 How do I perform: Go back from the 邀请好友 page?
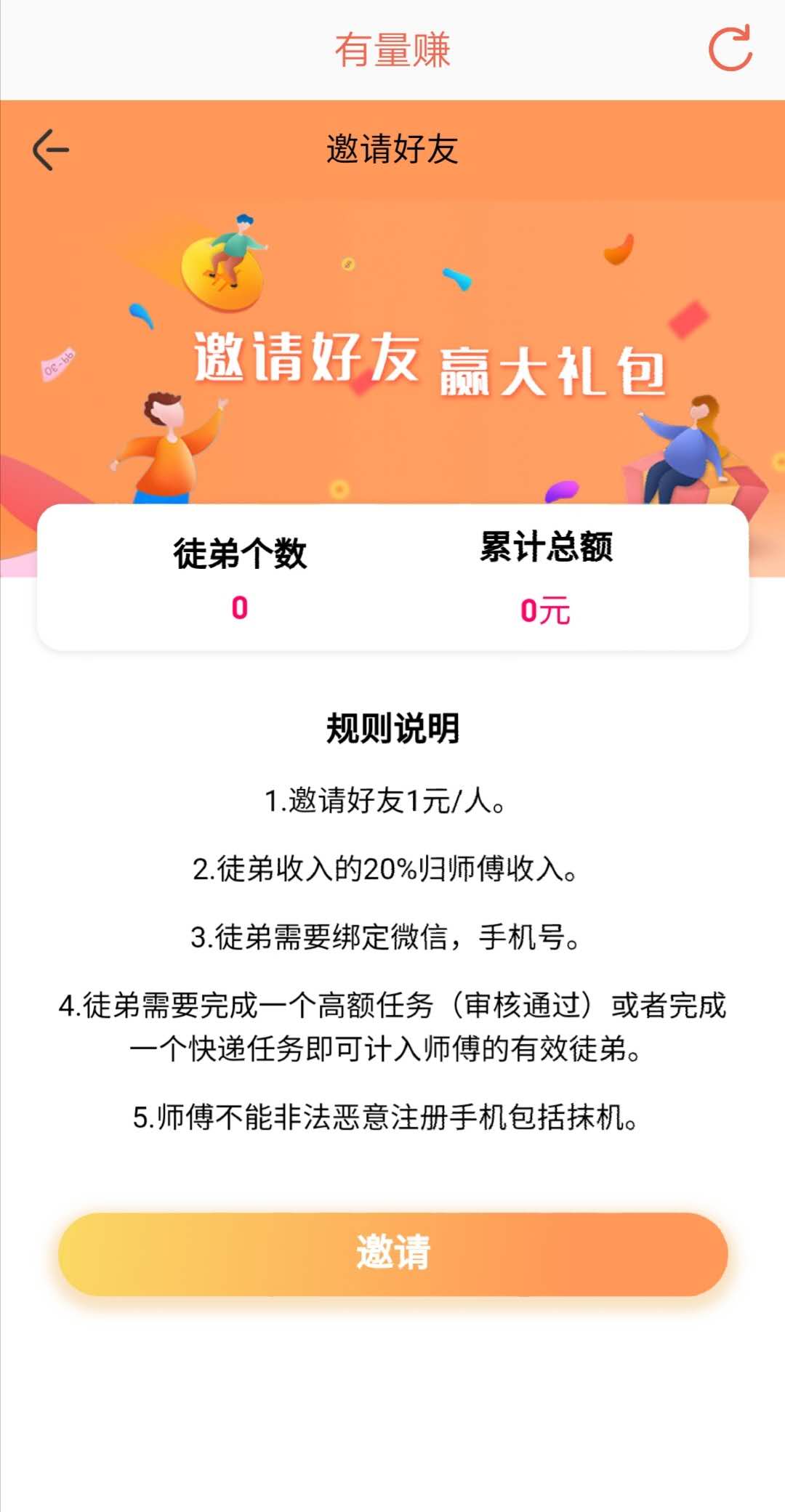click(51, 150)
